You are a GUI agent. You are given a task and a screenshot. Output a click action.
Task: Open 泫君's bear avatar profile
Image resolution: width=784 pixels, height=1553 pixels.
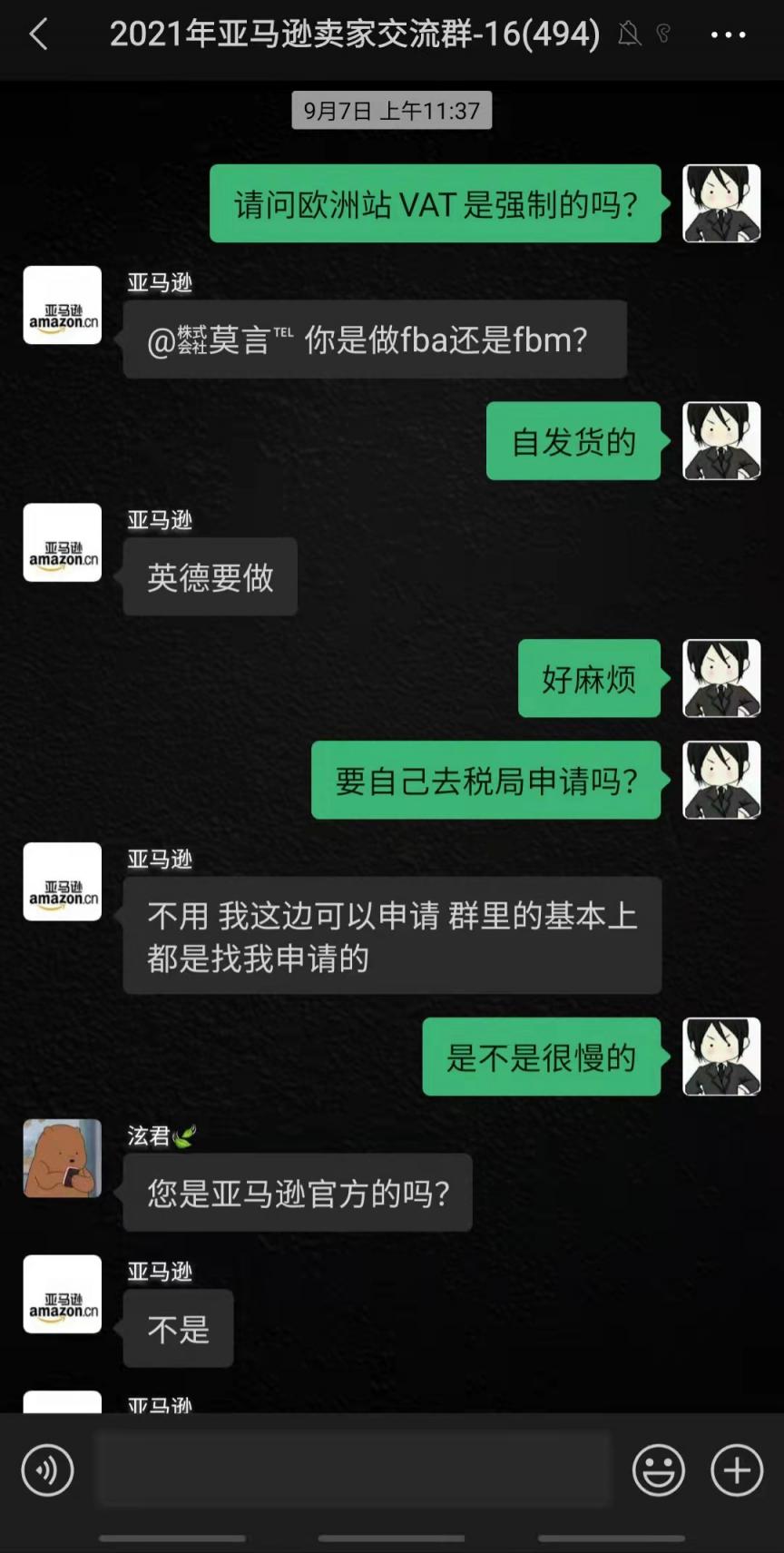62,1158
